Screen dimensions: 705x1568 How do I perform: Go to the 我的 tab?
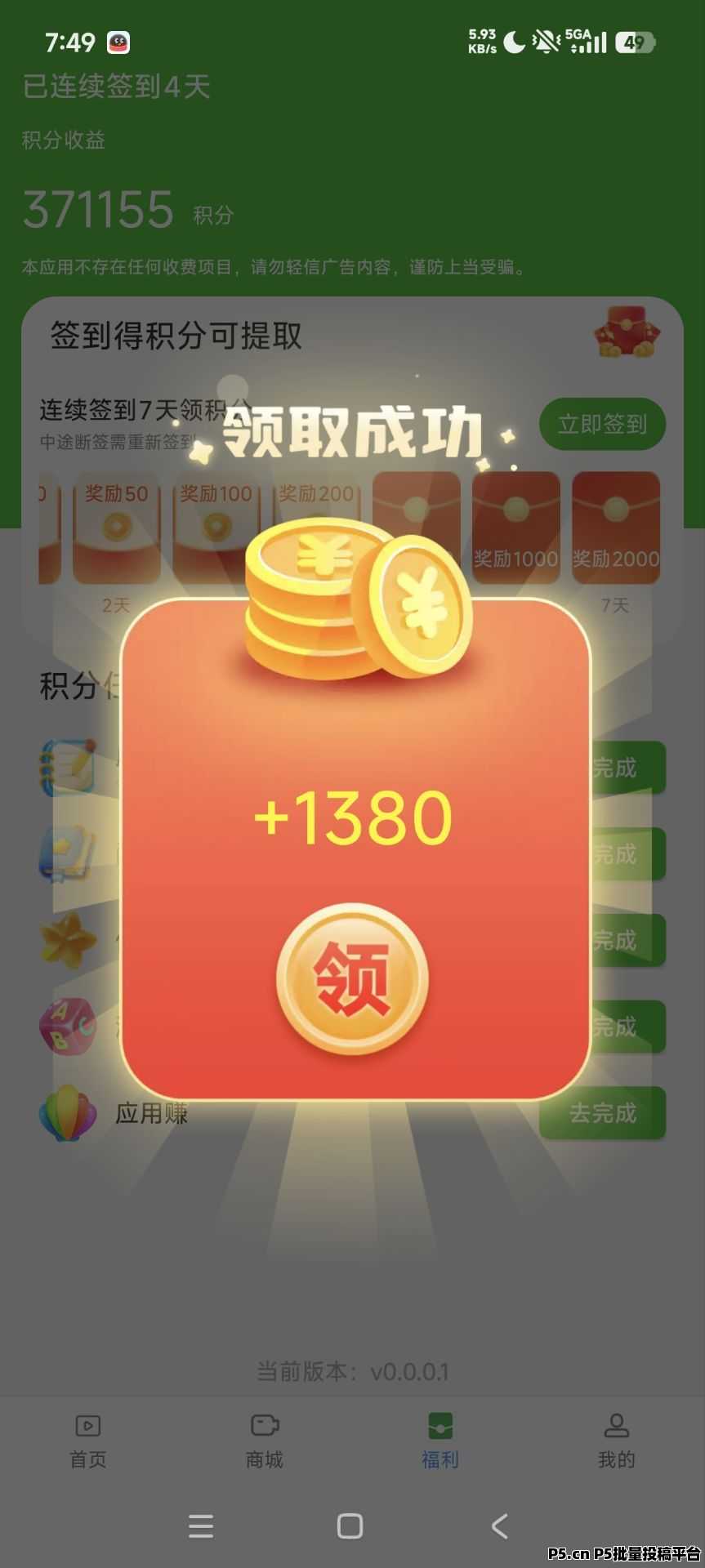pos(616,1441)
